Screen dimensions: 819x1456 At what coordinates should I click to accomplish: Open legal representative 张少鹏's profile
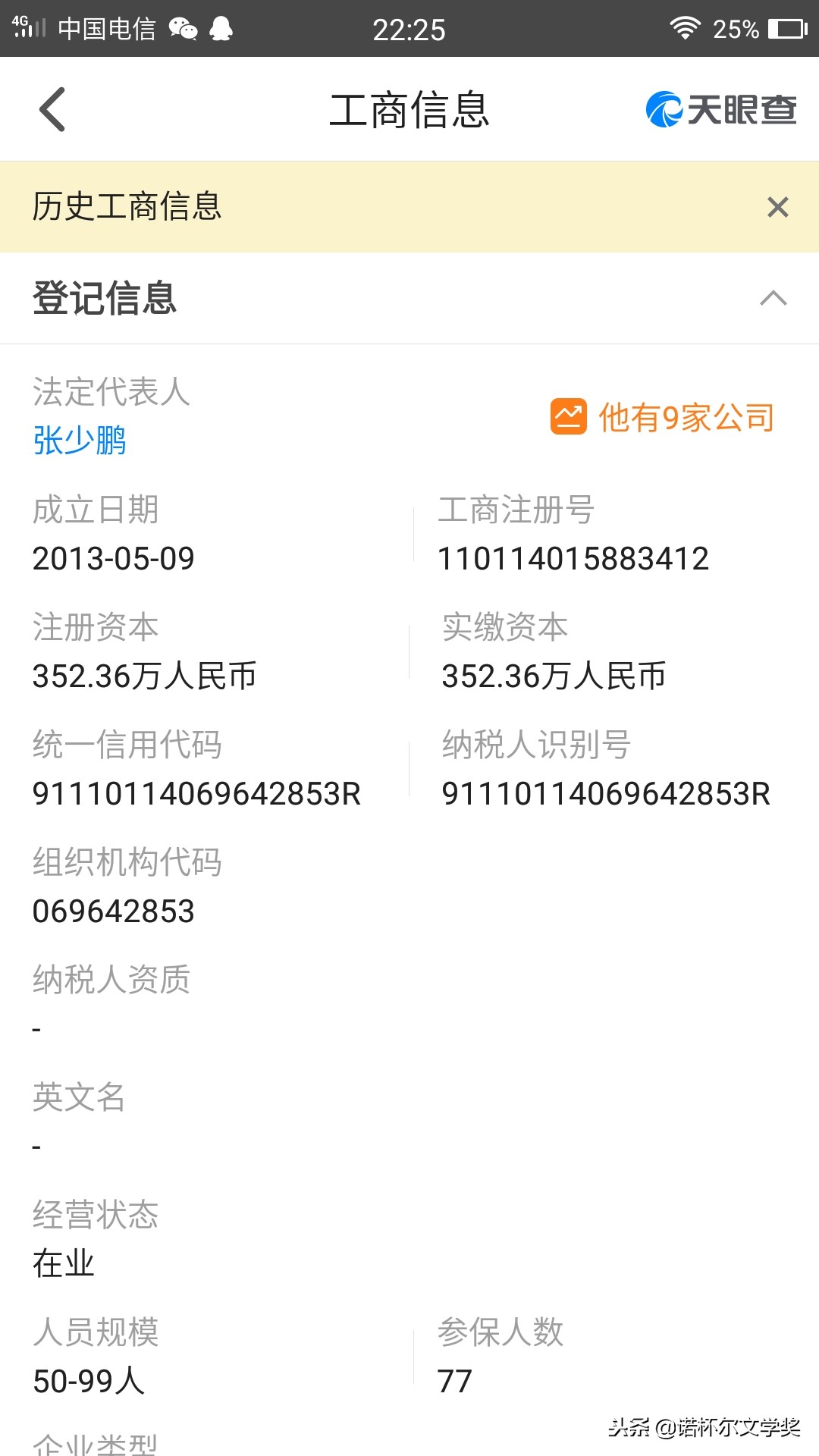tap(80, 441)
